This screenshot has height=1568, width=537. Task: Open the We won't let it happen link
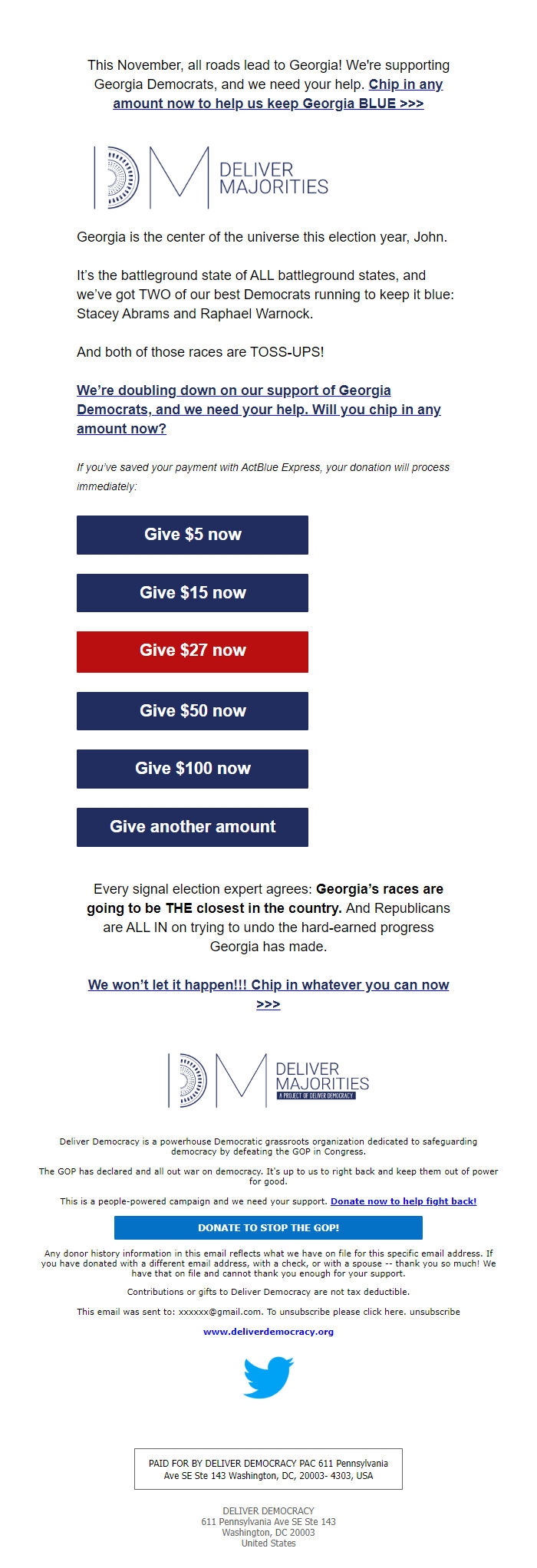[x=268, y=984]
